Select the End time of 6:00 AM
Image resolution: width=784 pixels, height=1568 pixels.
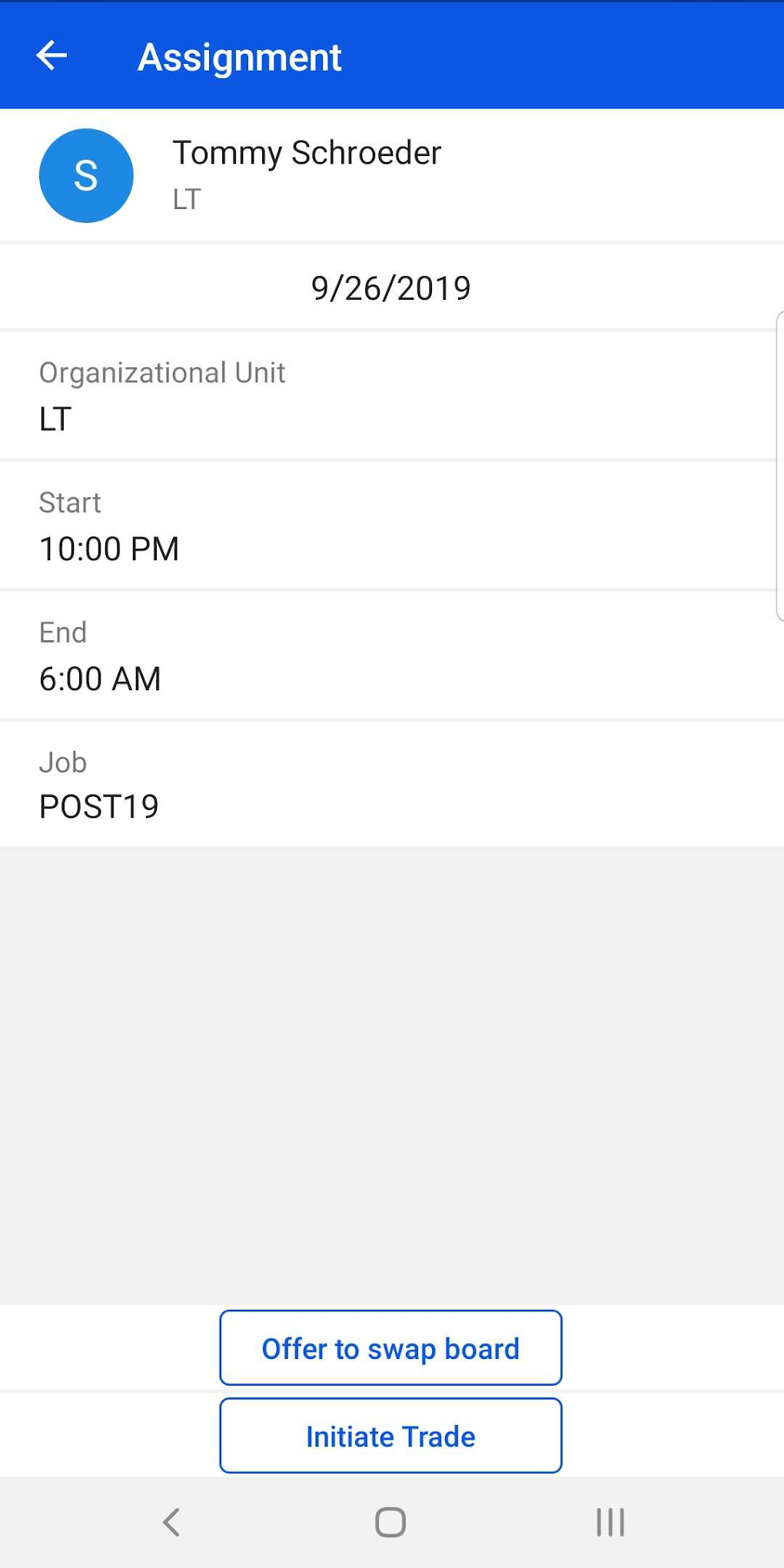[x=100, y=678]
